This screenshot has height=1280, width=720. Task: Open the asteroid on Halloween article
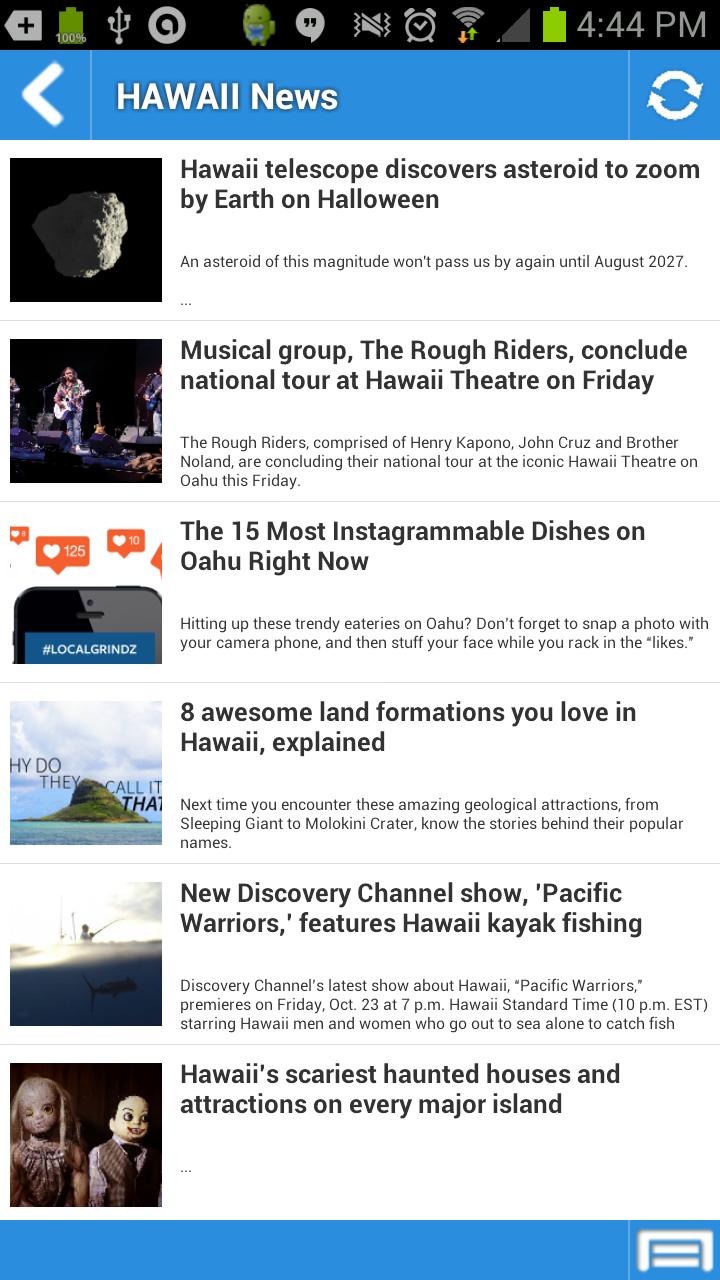coord(440,185)
